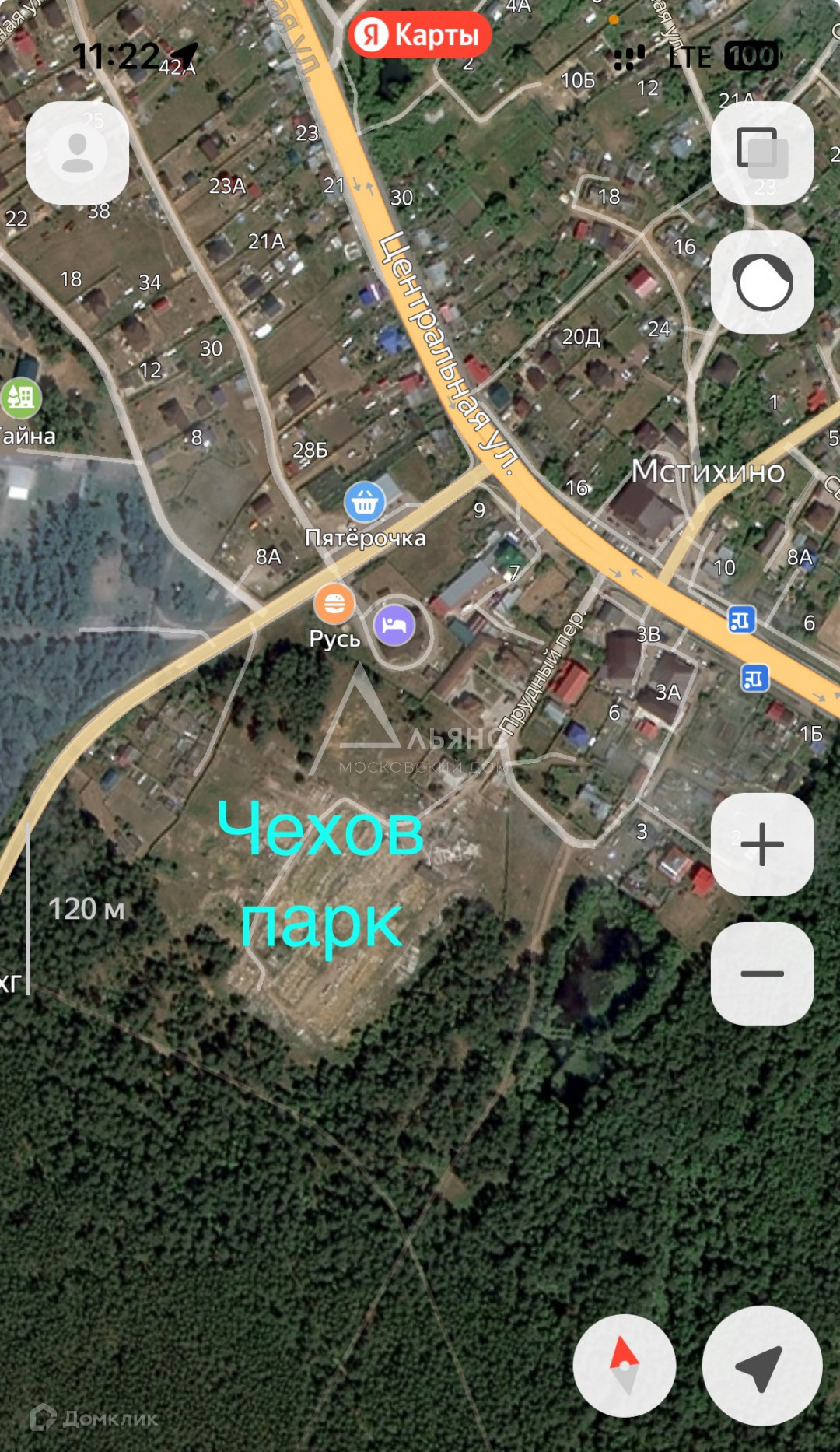
Task: Select the Тайна place marker
Action: click(22, 398)
